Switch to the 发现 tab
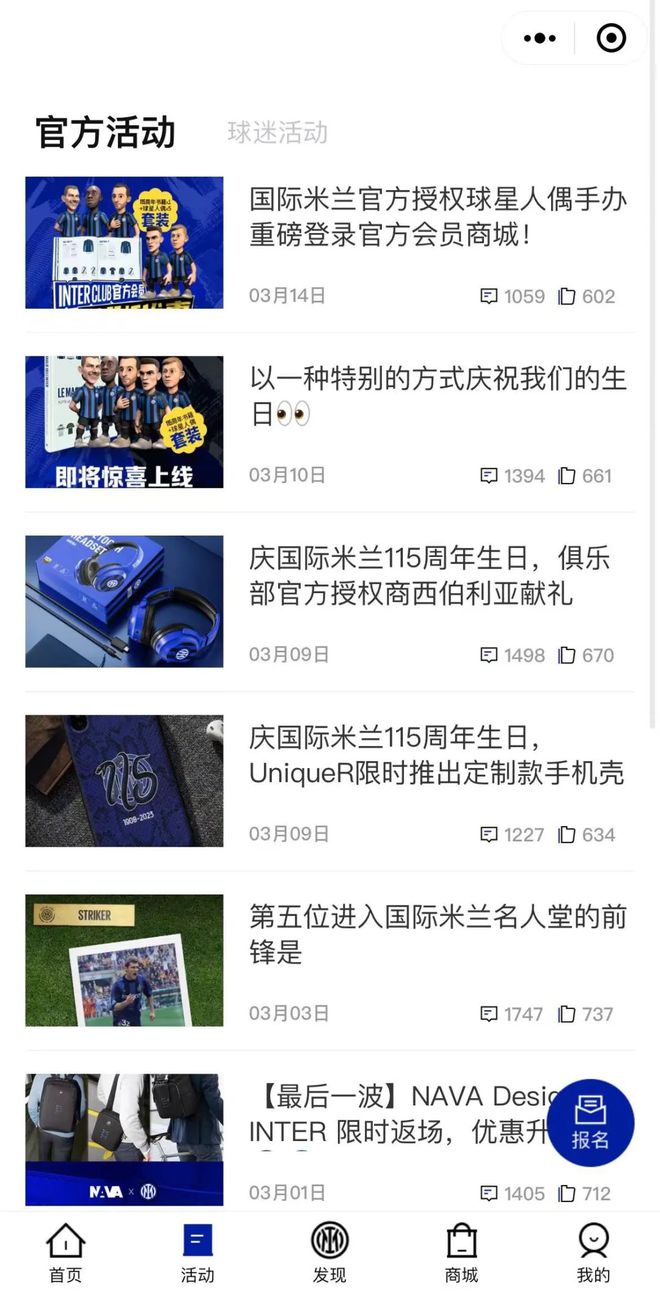660x1303 pixels. pyautogui.click(x=329, y=1253)
